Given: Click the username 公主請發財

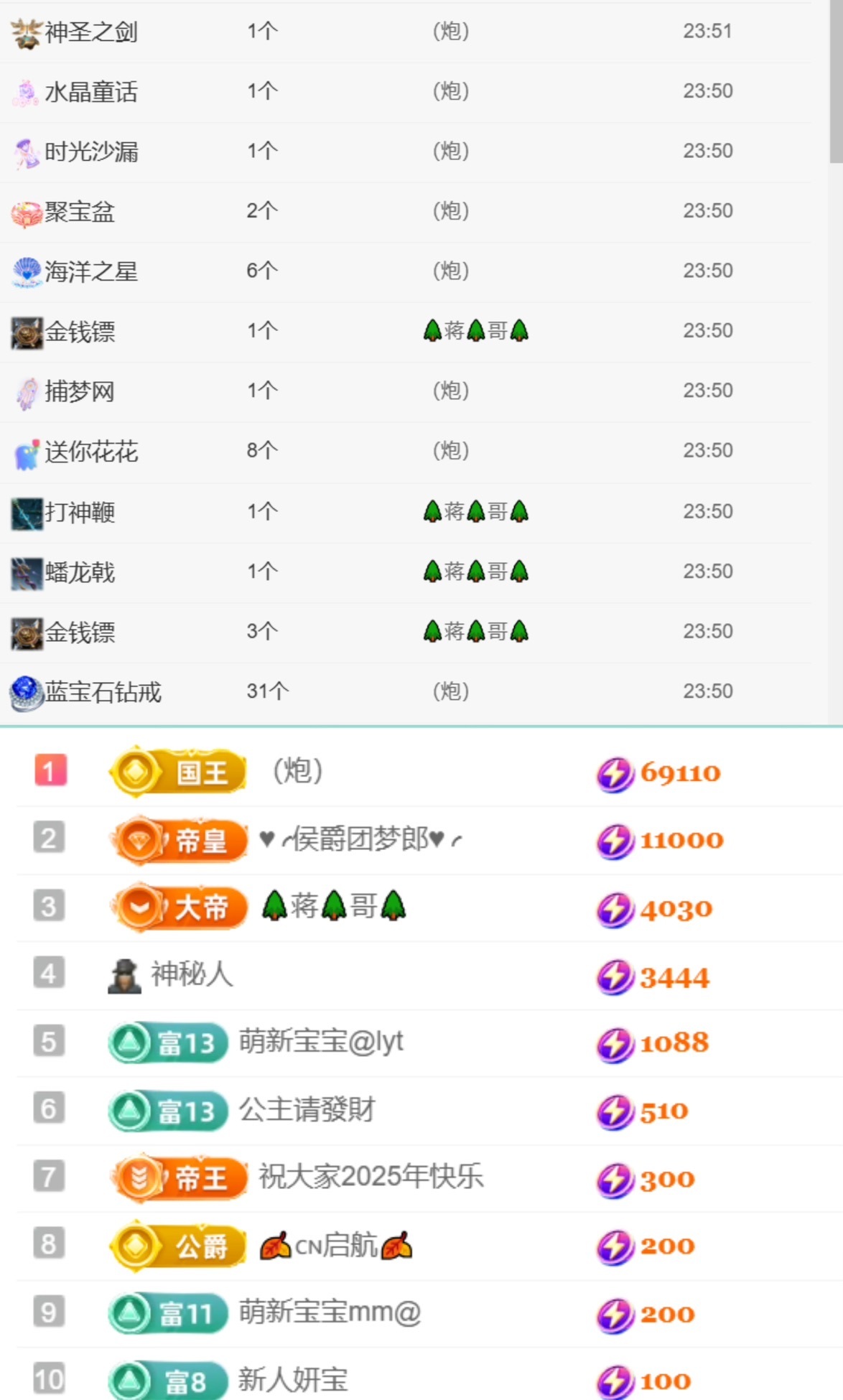Looking at the screenshot, I should point(305,1110).
